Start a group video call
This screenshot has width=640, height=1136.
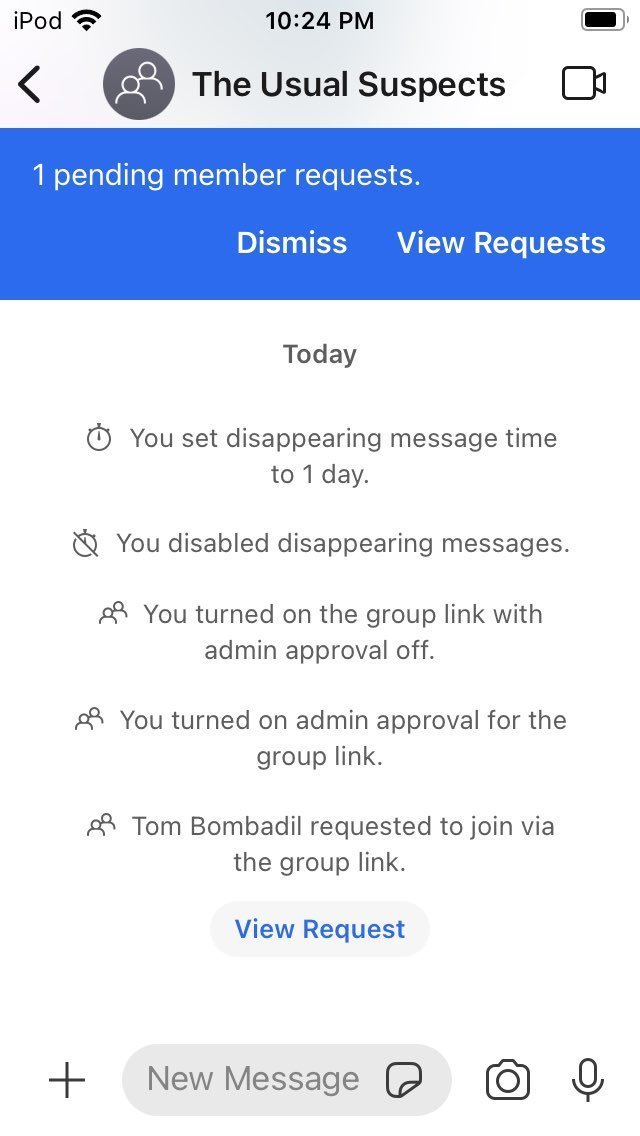click(x=583, y=84)
